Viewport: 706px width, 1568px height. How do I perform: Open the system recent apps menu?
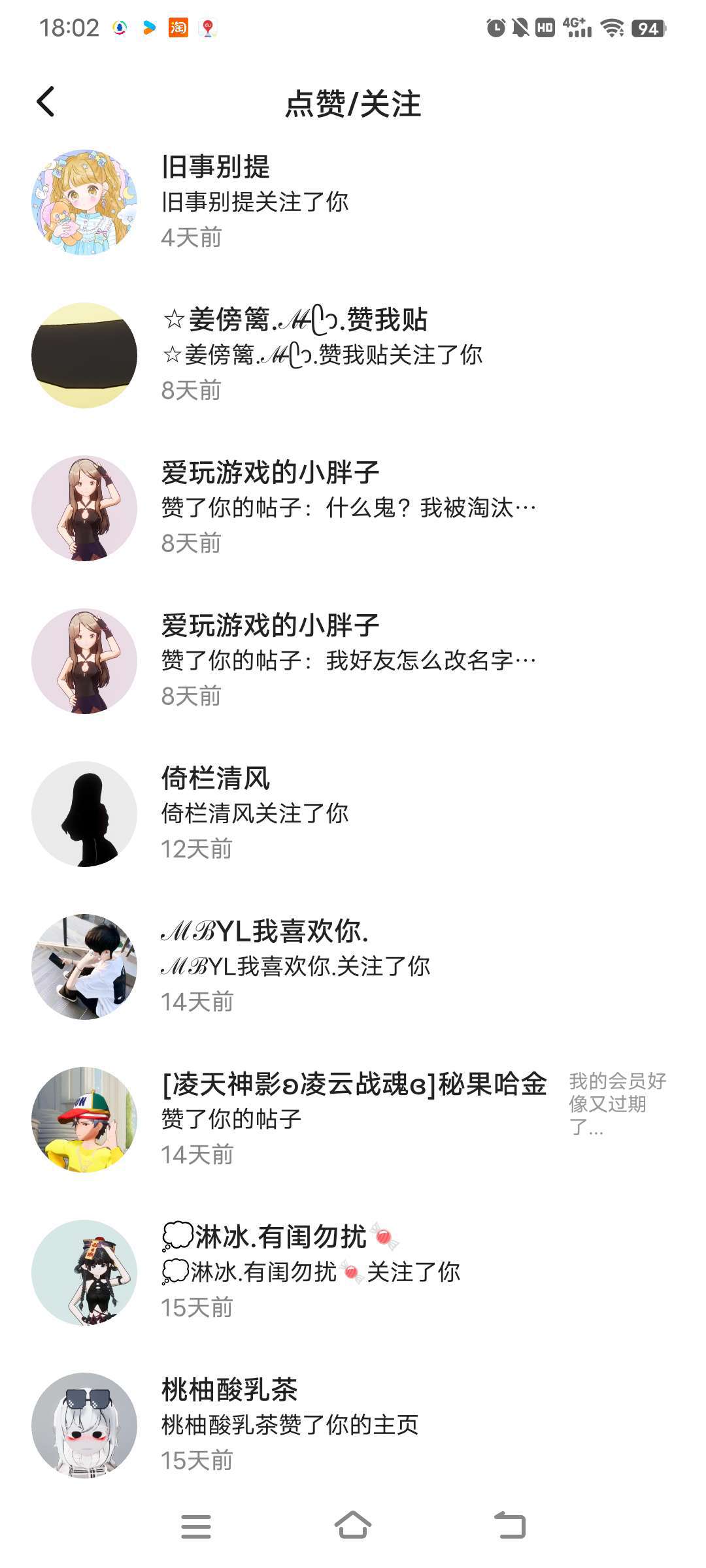click(x=196, y=1527)
